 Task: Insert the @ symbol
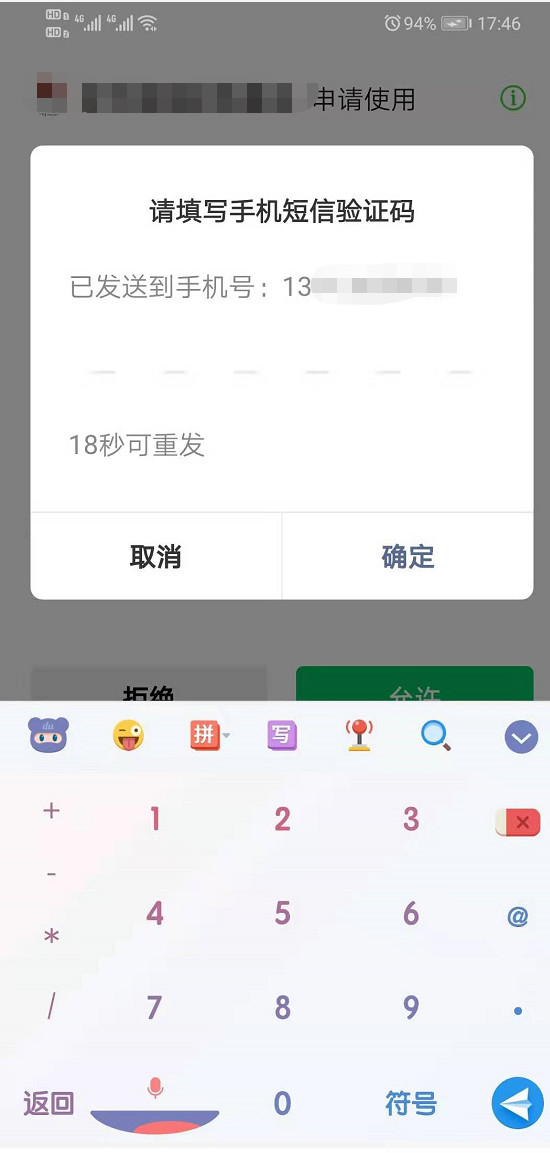(x=518, y=916)
